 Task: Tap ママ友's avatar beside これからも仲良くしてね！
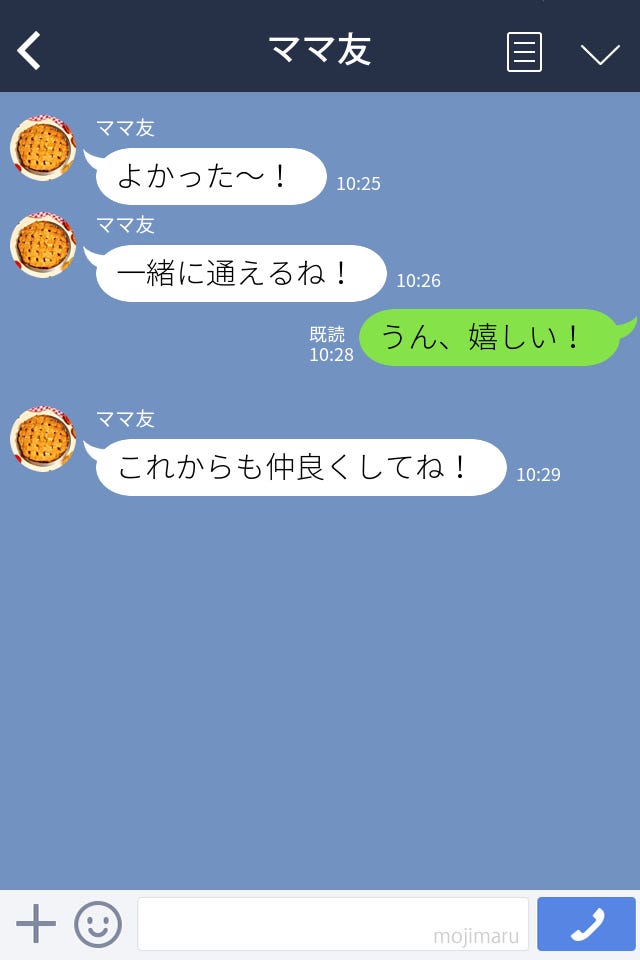pos(43,439)
